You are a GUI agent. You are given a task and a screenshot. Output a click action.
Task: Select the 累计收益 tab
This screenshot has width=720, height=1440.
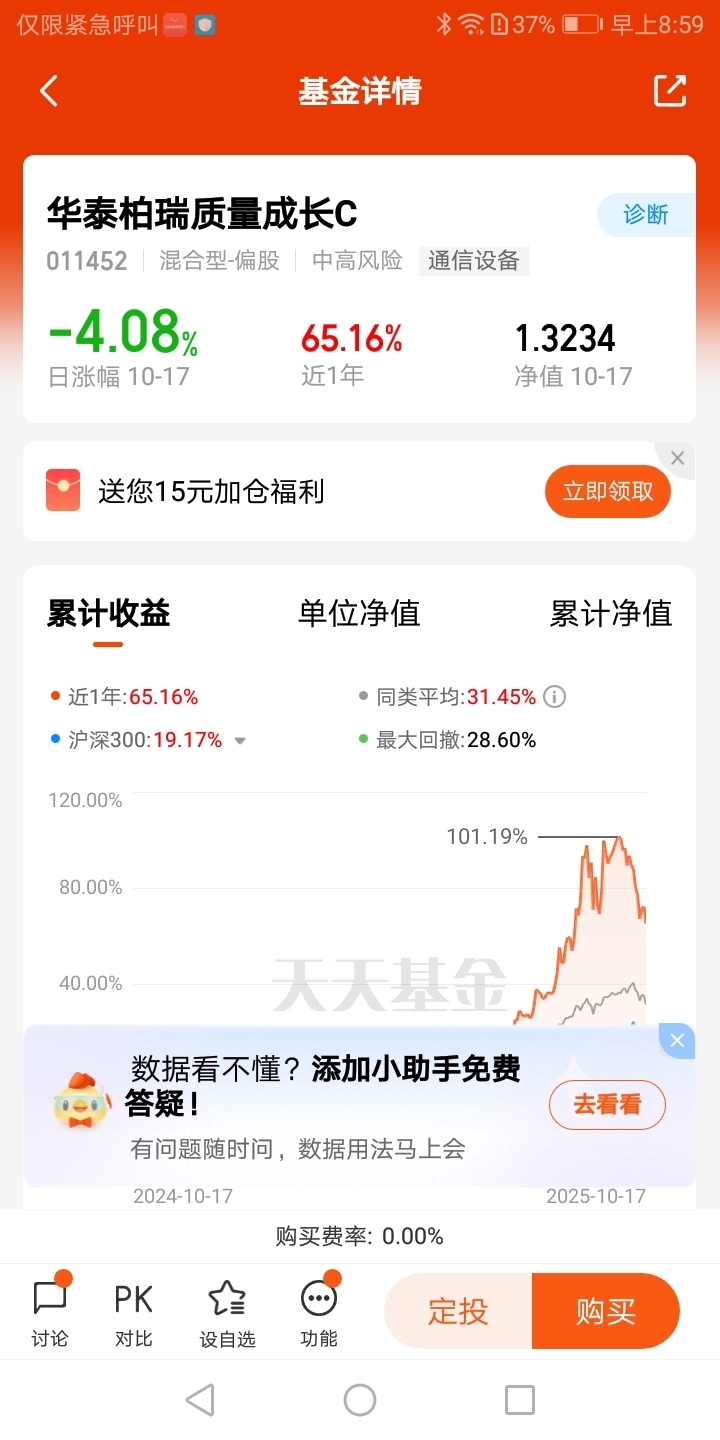(108, 613)
